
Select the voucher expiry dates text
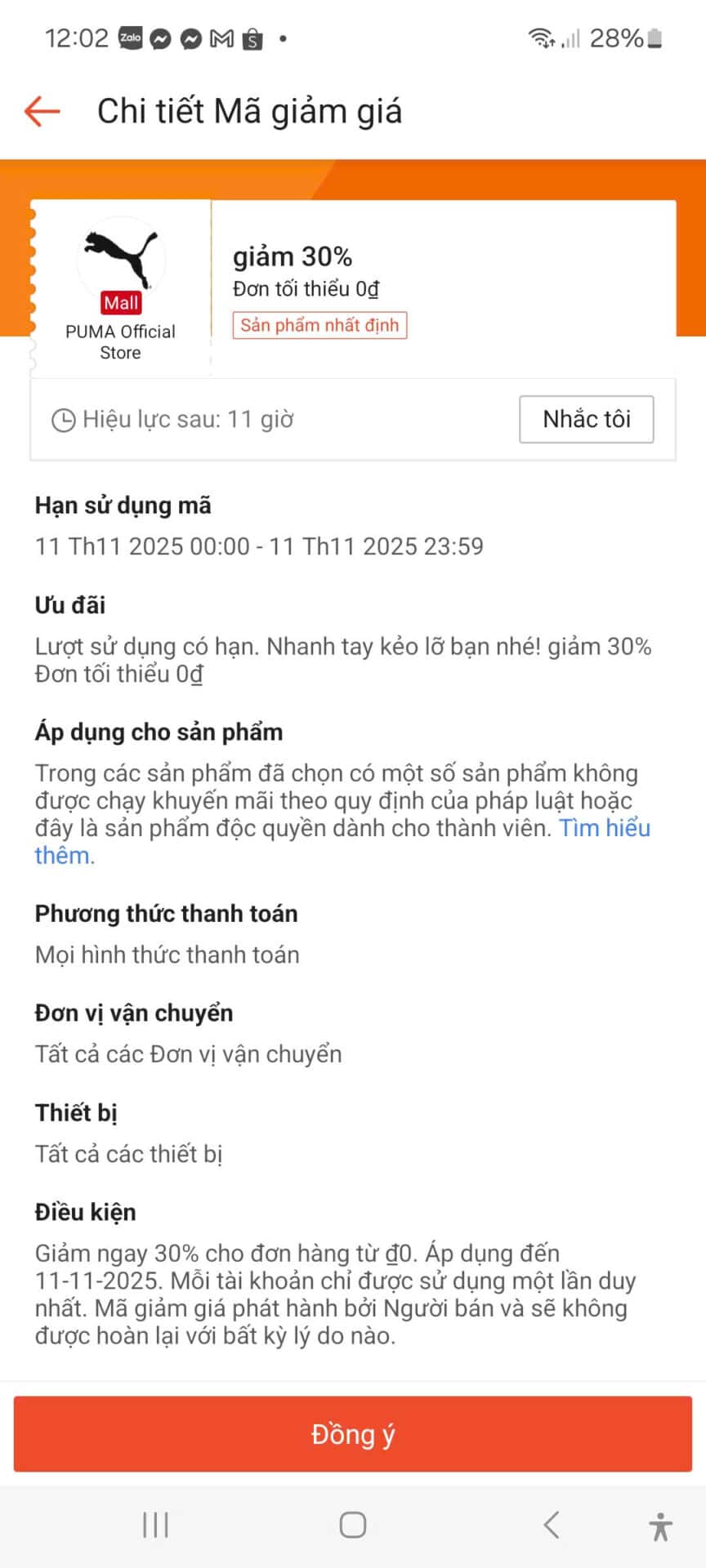coord(258,546)
